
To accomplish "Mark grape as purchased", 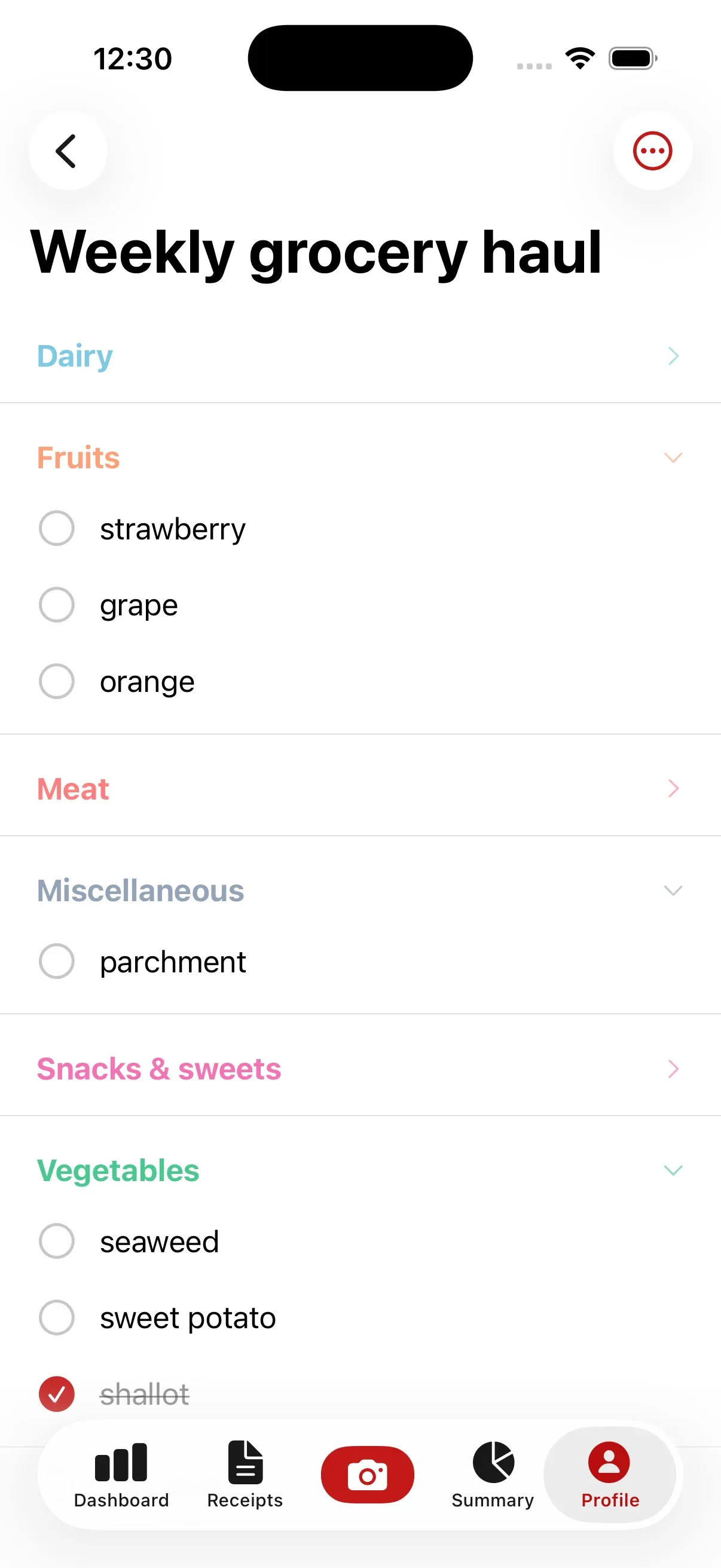I will 57,605.
